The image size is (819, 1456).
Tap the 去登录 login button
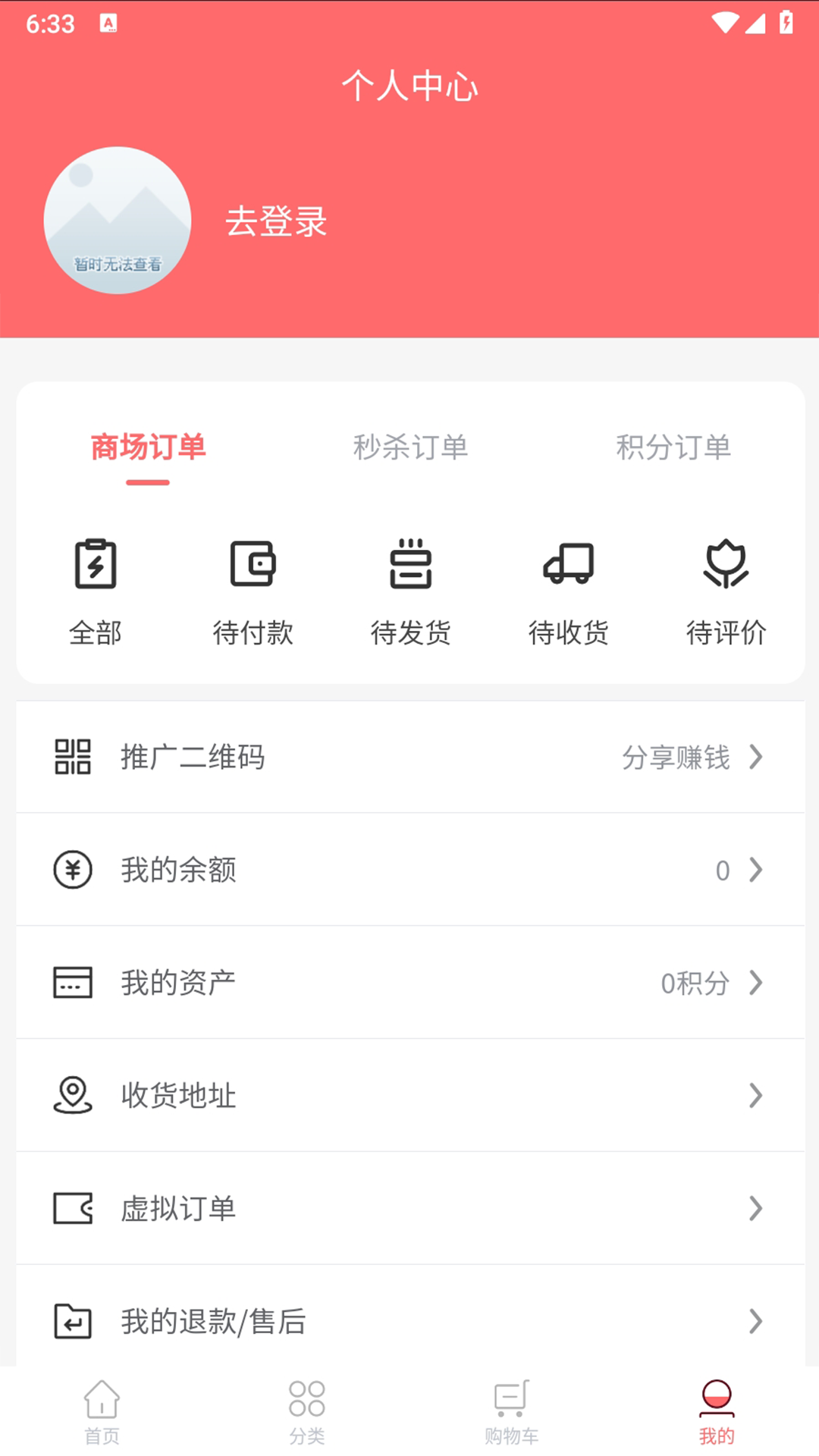click(276, 222)
